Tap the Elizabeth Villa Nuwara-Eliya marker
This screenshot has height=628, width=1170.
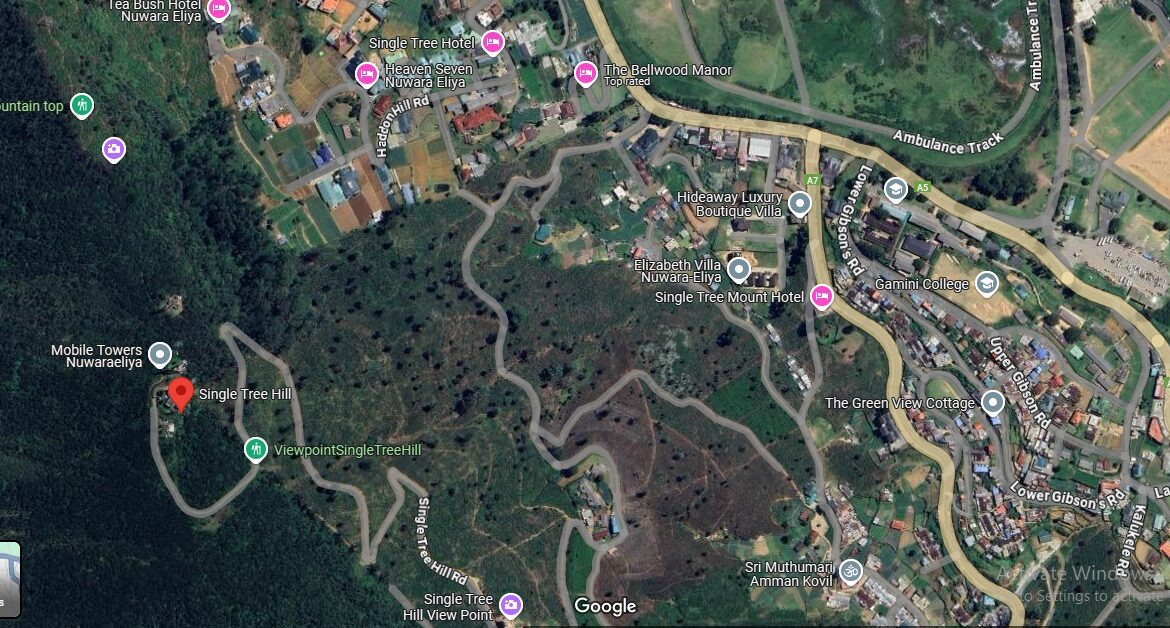738,269
